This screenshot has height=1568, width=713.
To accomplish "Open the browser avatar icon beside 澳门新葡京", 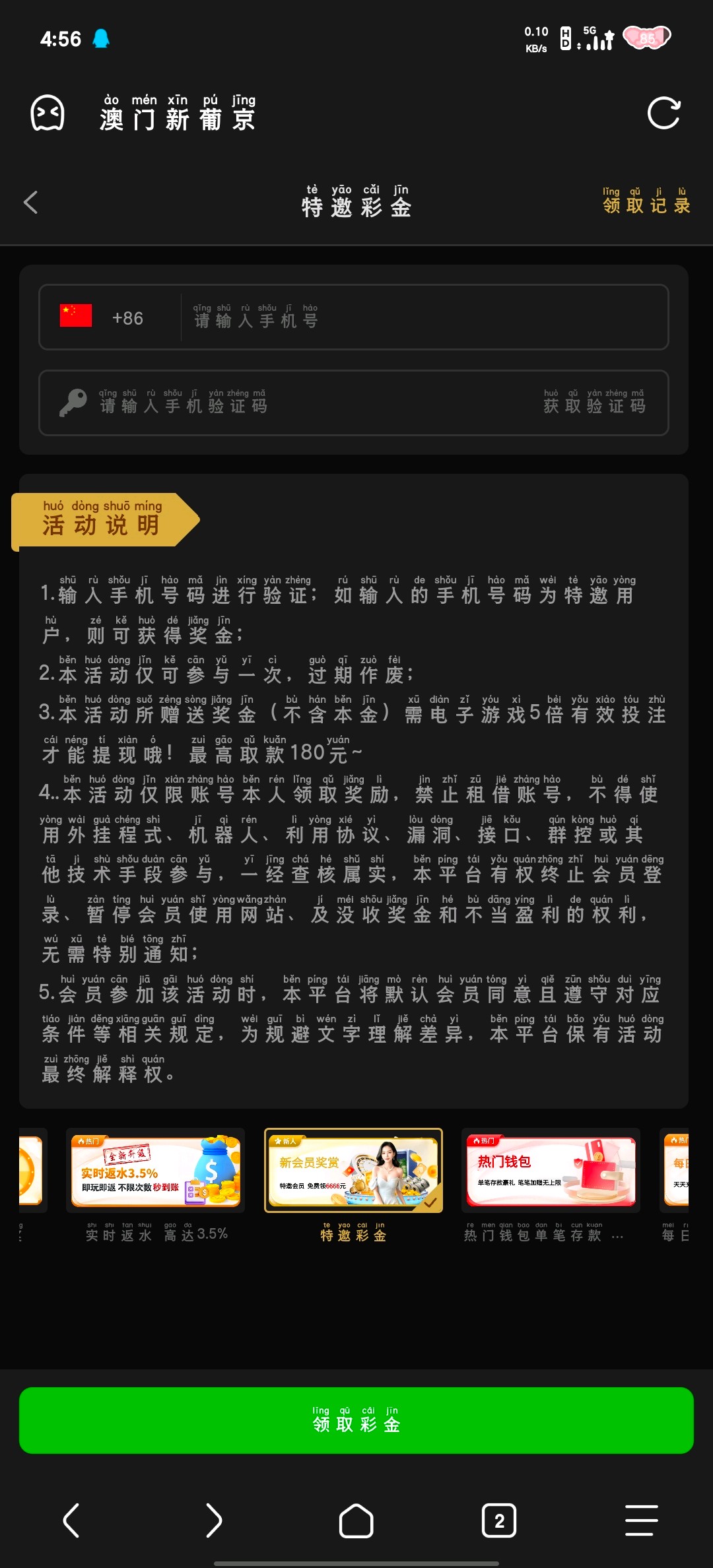I will (x=48, y=114).
